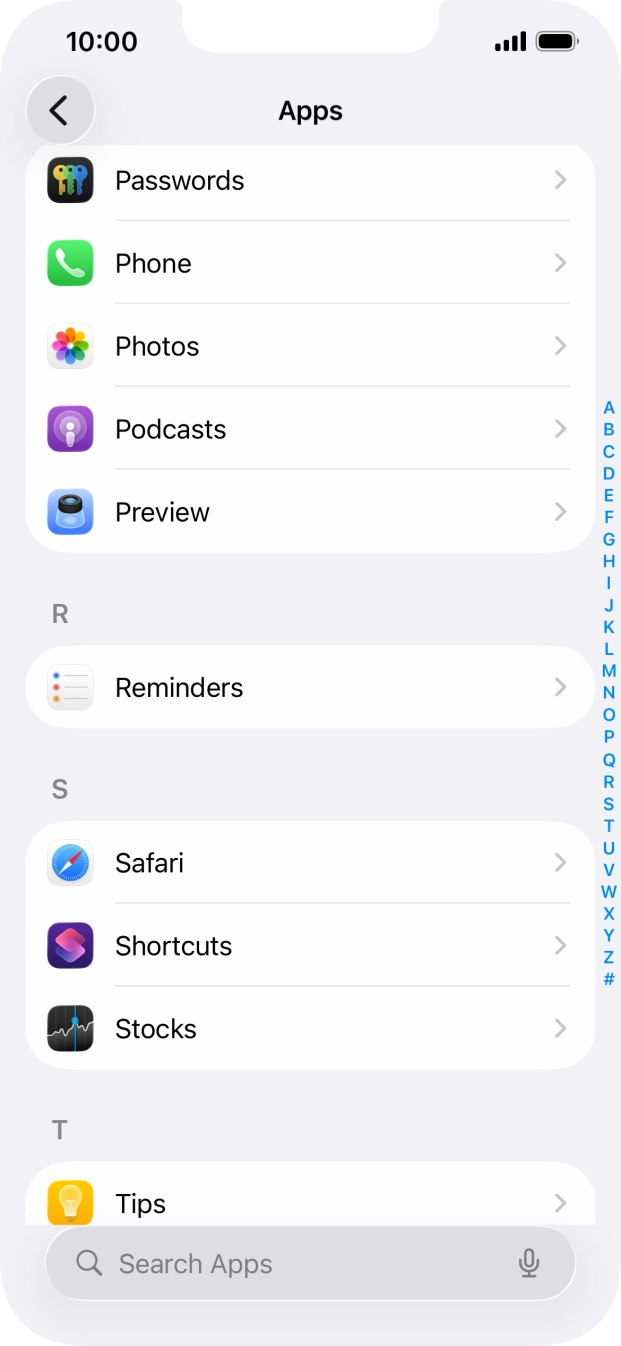Open Podcasts settings
Image resolution: width=621 pixels, height=1346 pixels.
pos(310,430)
